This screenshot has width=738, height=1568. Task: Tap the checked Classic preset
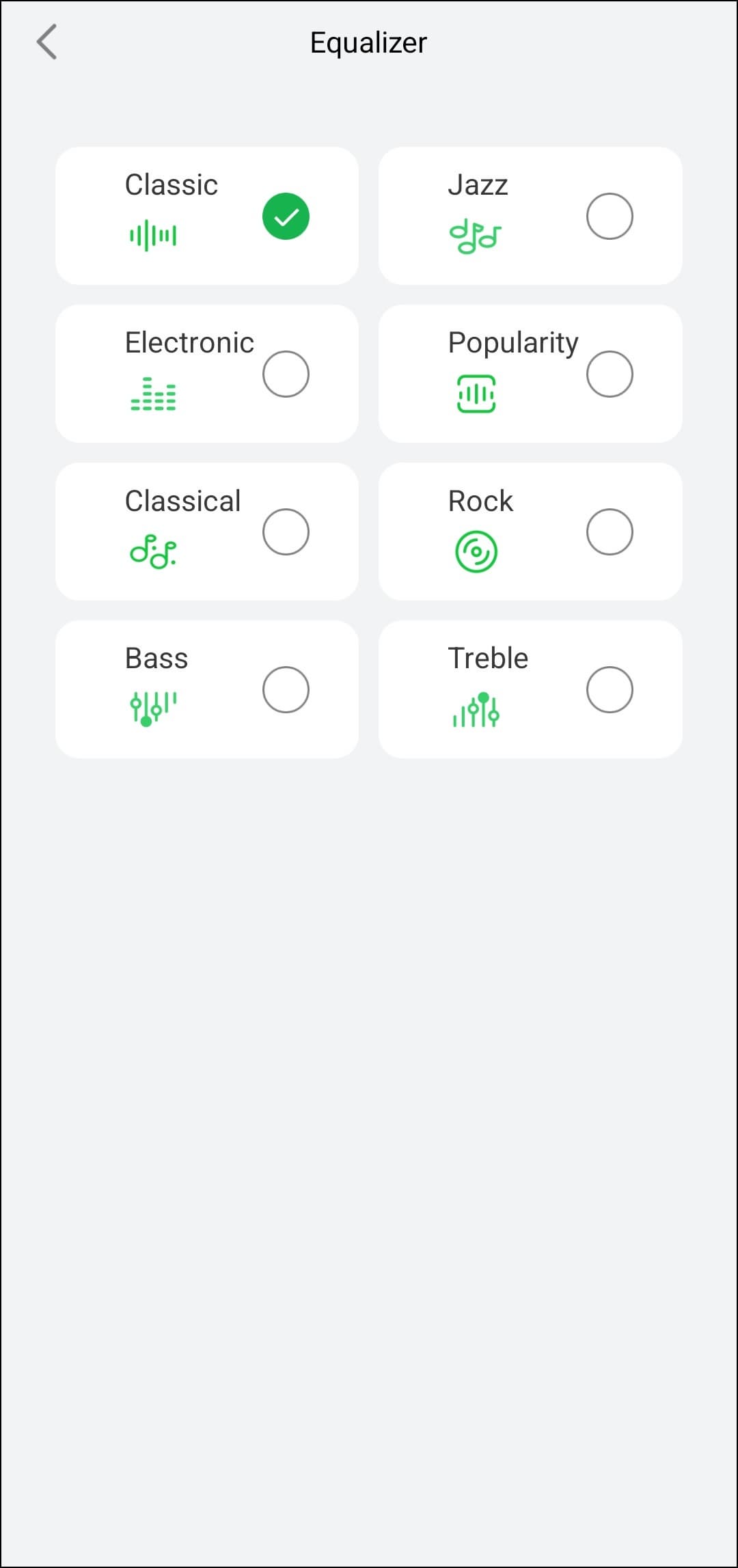(286, 217)
